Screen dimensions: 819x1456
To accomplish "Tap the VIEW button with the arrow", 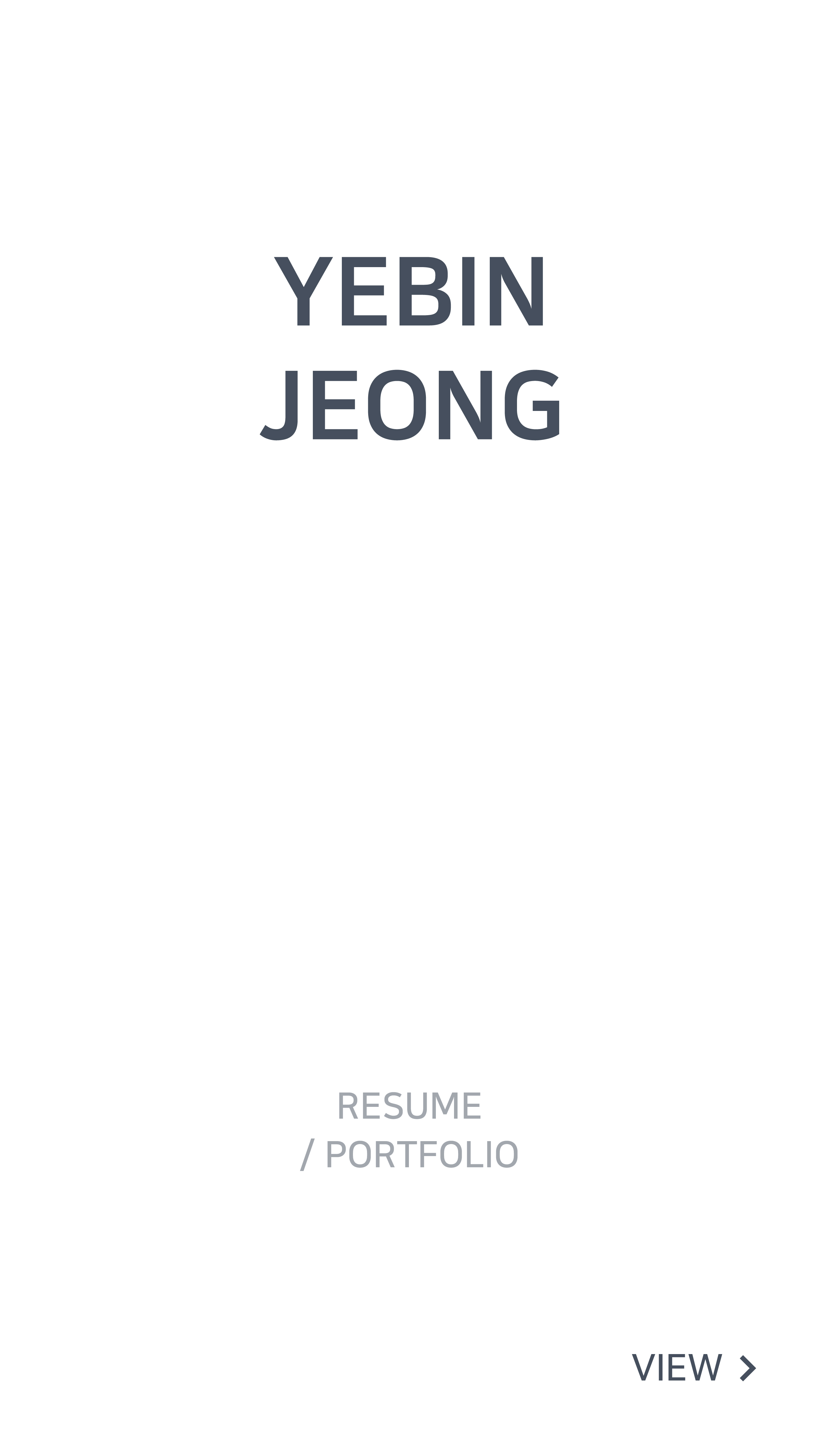I will coord(694,1368).
